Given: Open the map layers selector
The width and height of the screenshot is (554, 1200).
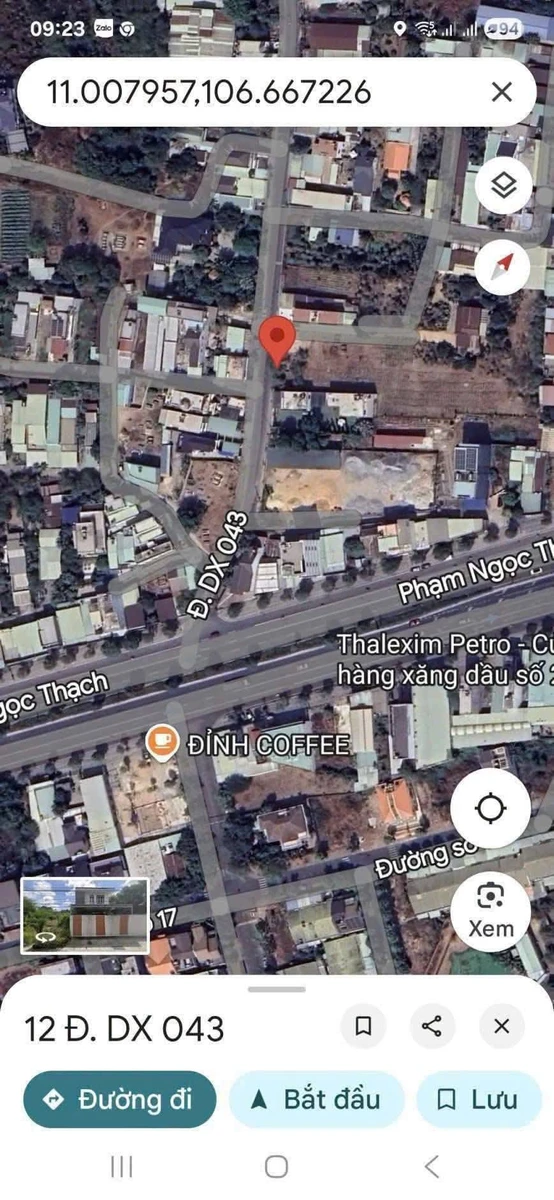Looking at the screenshot, I should tap(503, 184).
